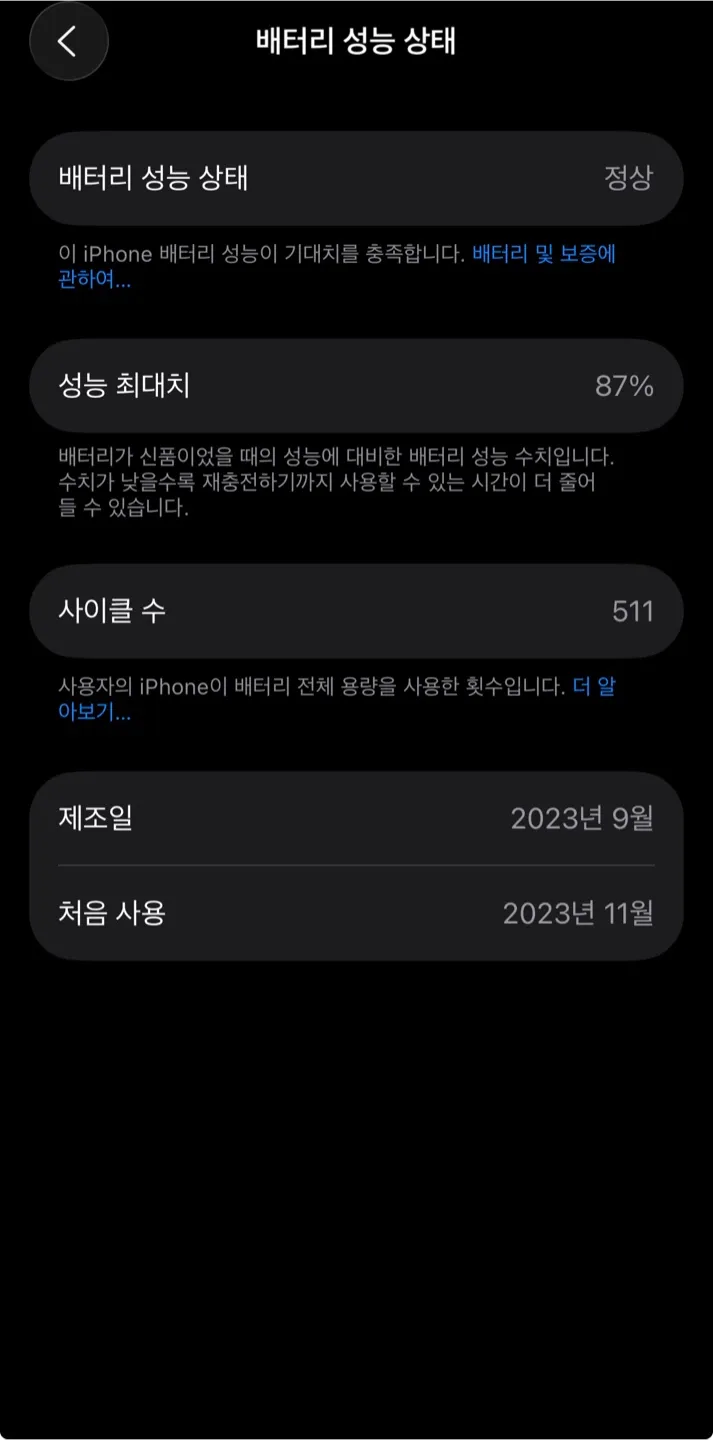Open the 배터리 및 보증에 관하여 link
The height and width of the screenshot is (1440, 713).
coord(543,254)
